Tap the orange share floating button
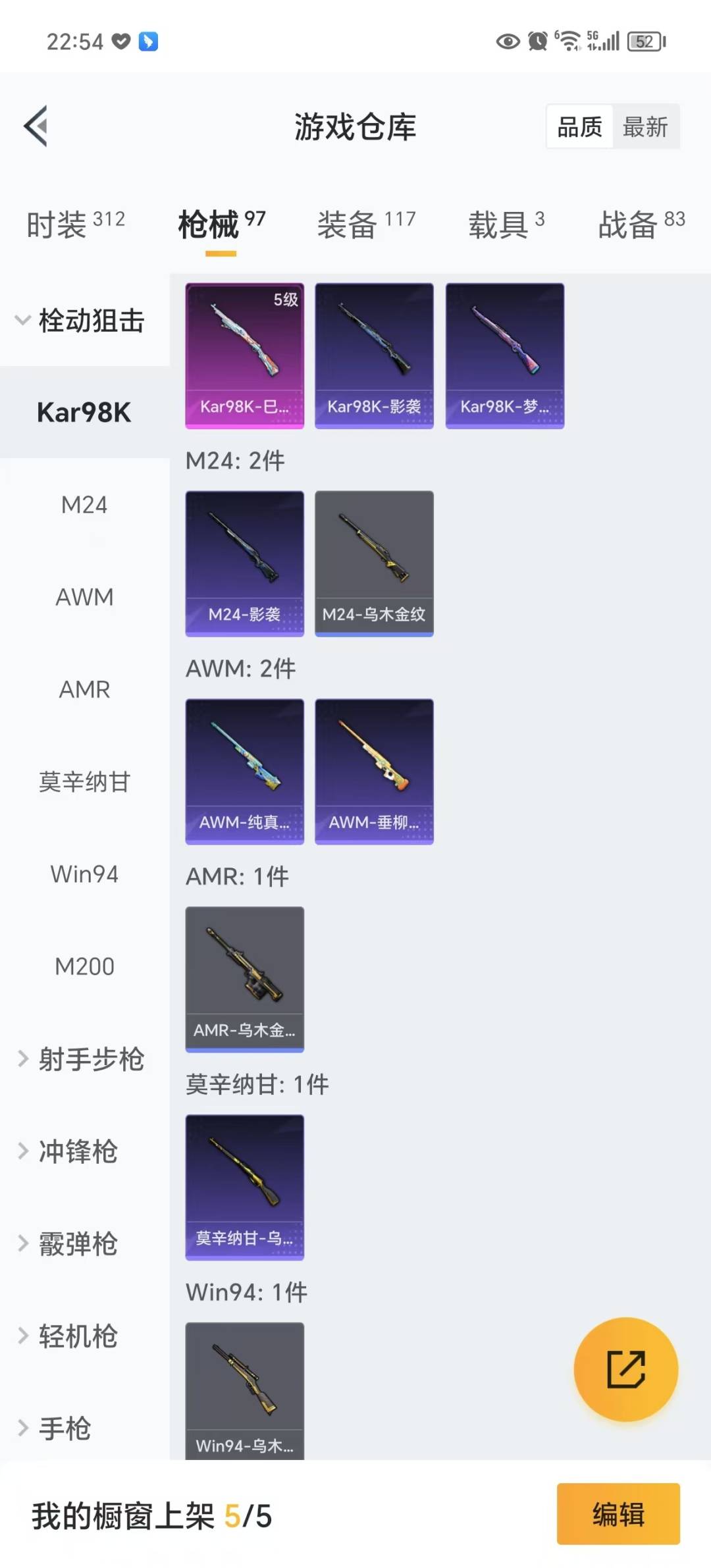Screen dimensions: 711x1568 625,1369
